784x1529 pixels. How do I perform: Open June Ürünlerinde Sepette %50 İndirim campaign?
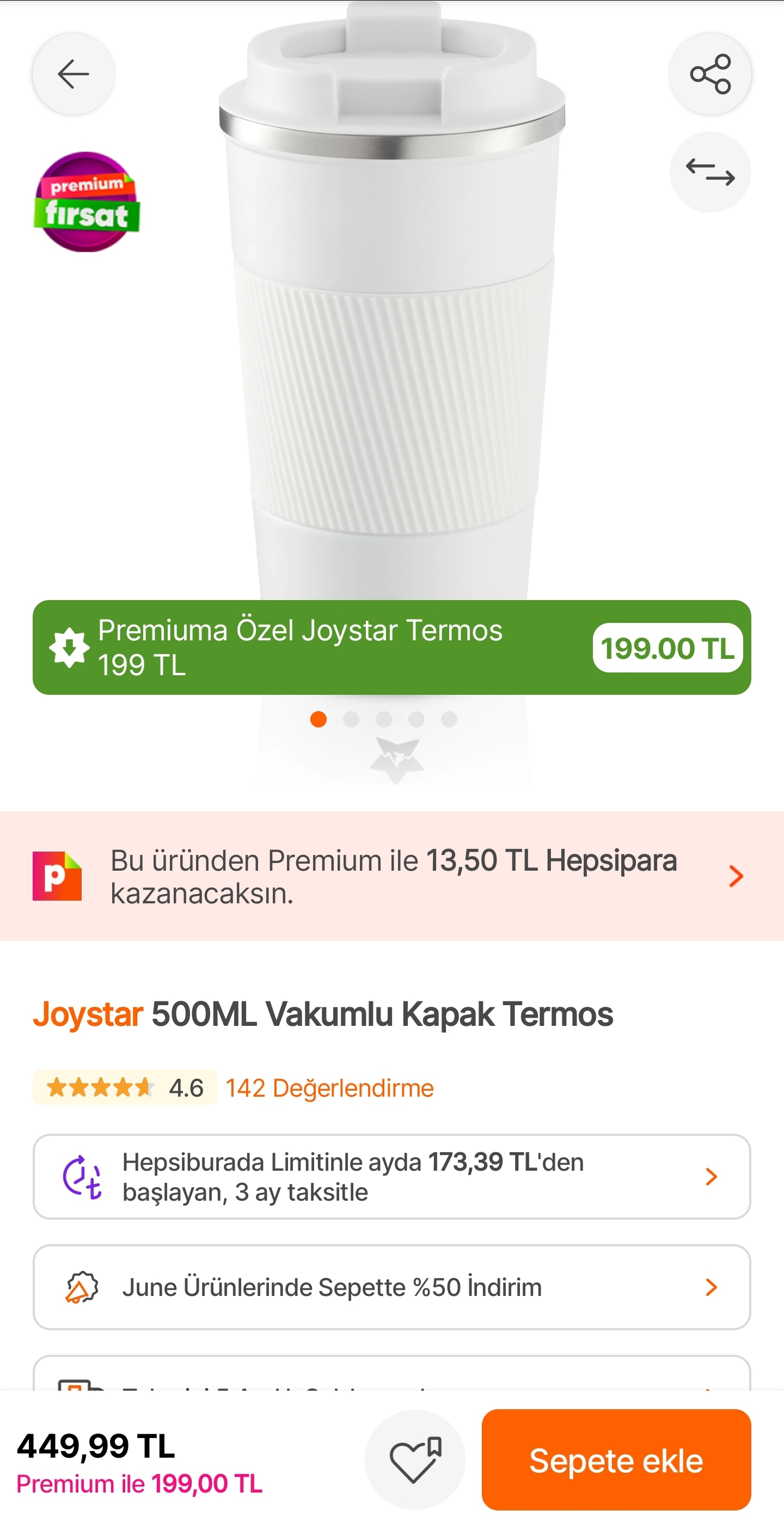point(391,1287)
